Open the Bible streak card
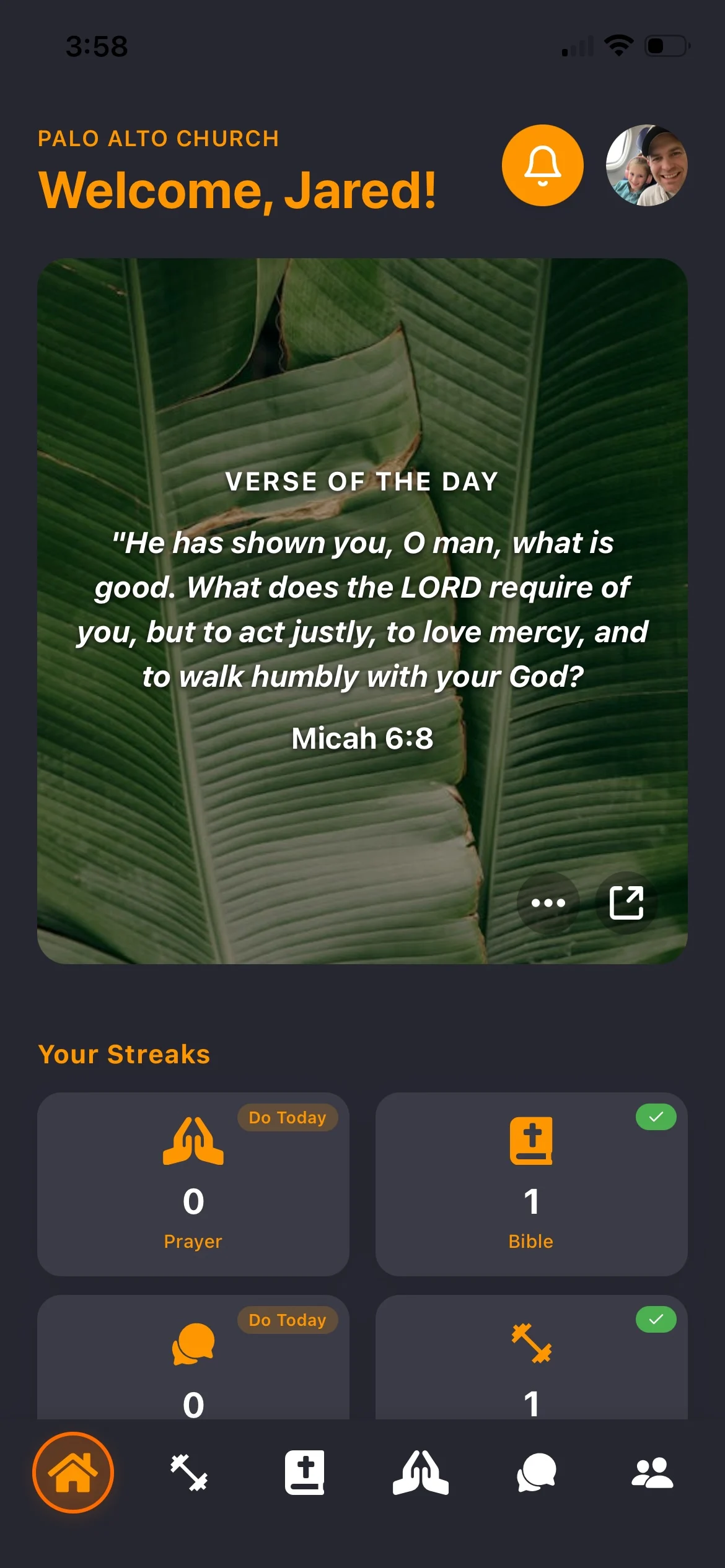725x1568 pixels. [531, 1183]
